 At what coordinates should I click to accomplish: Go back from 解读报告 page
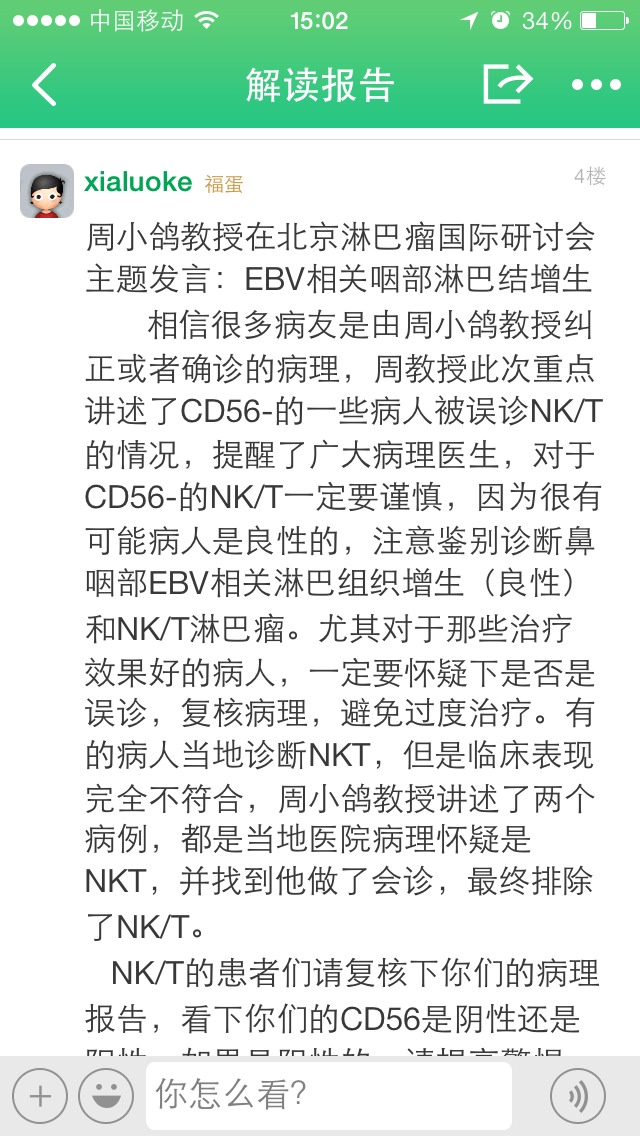(x=45, y=85)
